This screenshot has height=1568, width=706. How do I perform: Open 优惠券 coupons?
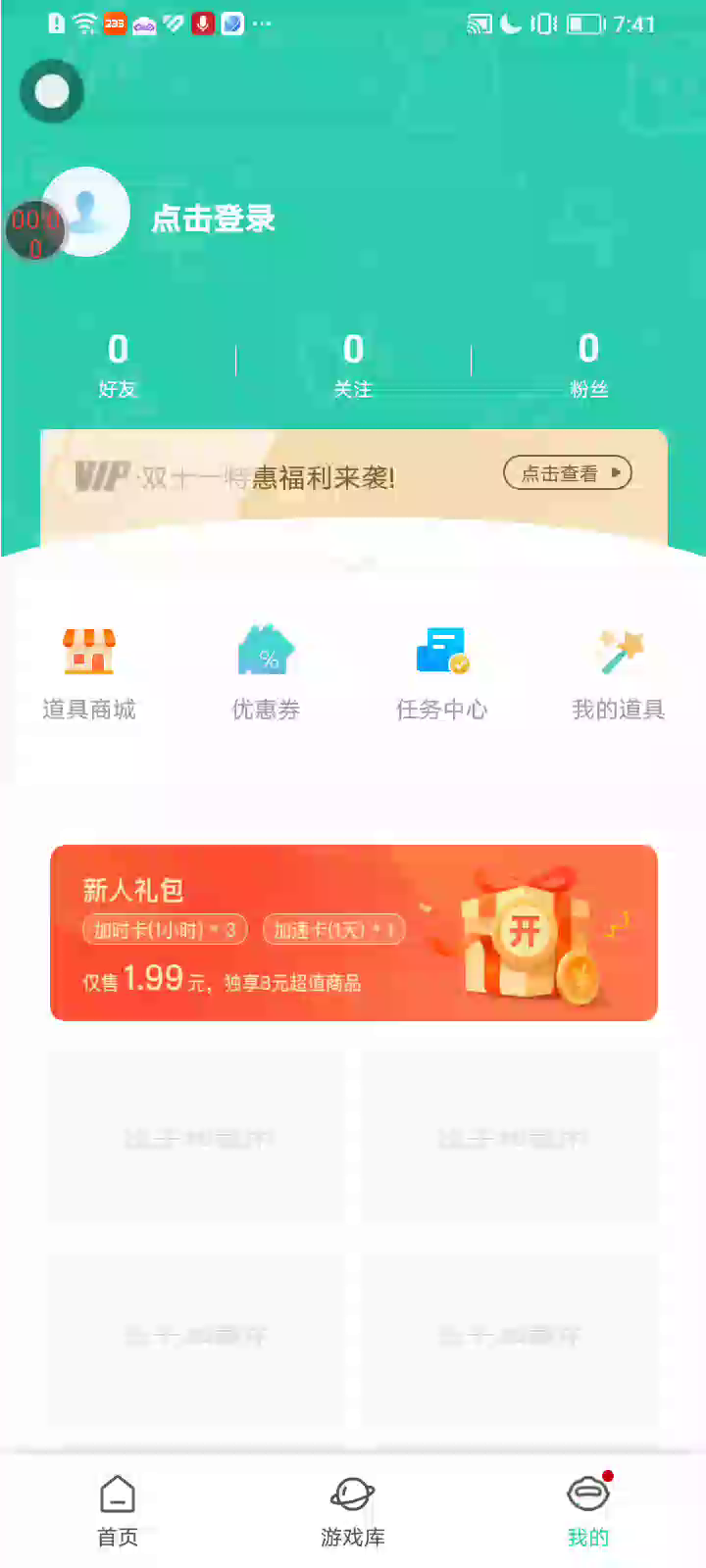click(266, 674)
